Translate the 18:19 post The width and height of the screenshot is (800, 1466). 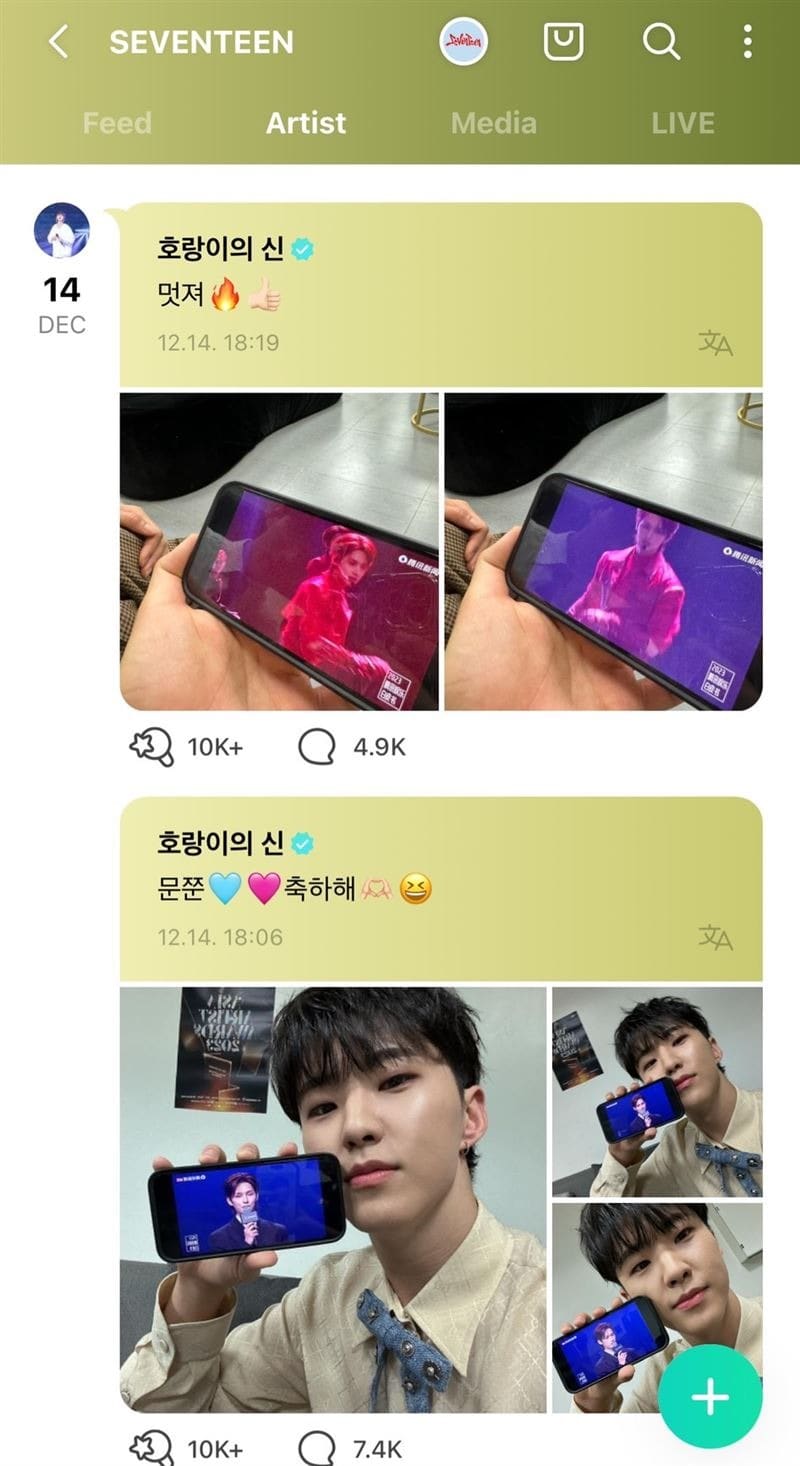click(715, 343)
